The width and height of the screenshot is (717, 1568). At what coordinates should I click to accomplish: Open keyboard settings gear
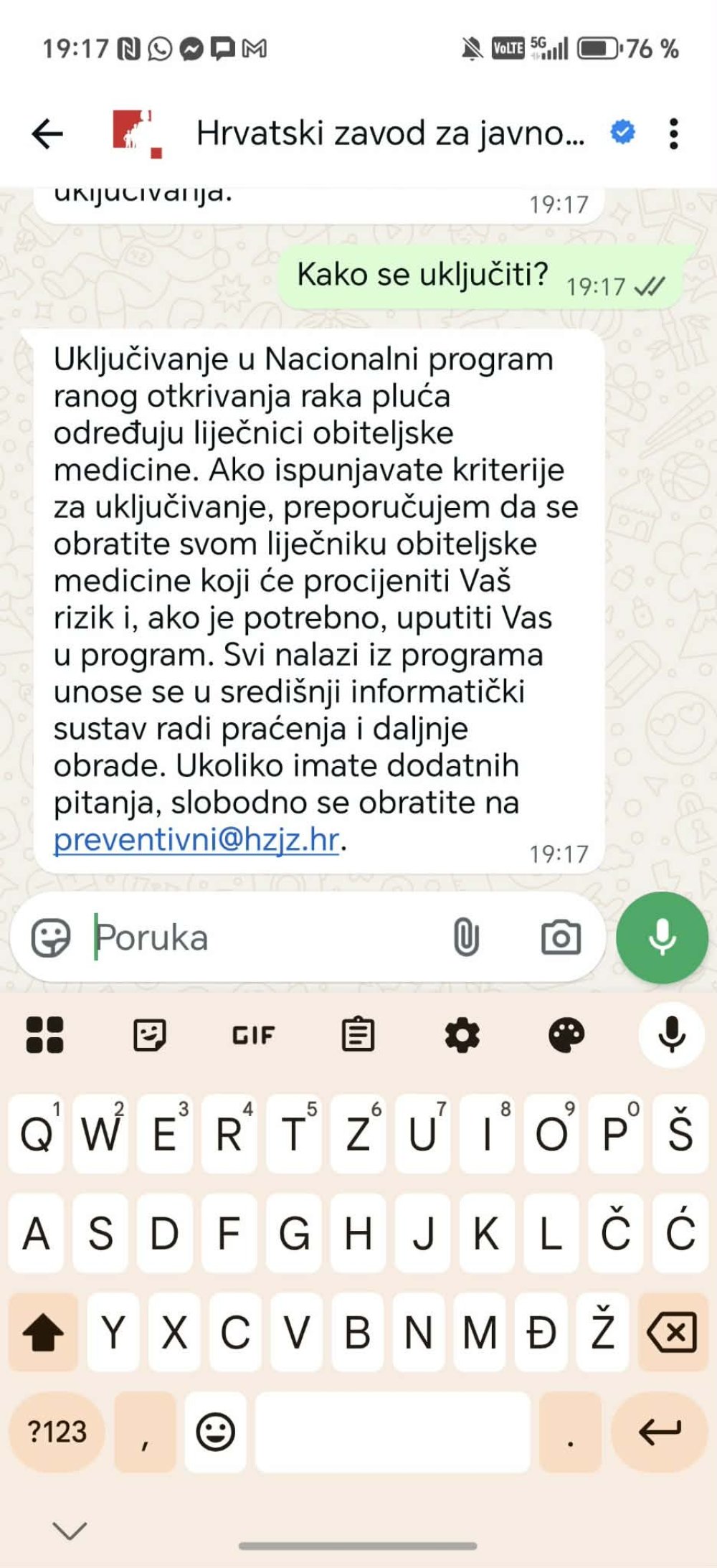(462, 1035)
